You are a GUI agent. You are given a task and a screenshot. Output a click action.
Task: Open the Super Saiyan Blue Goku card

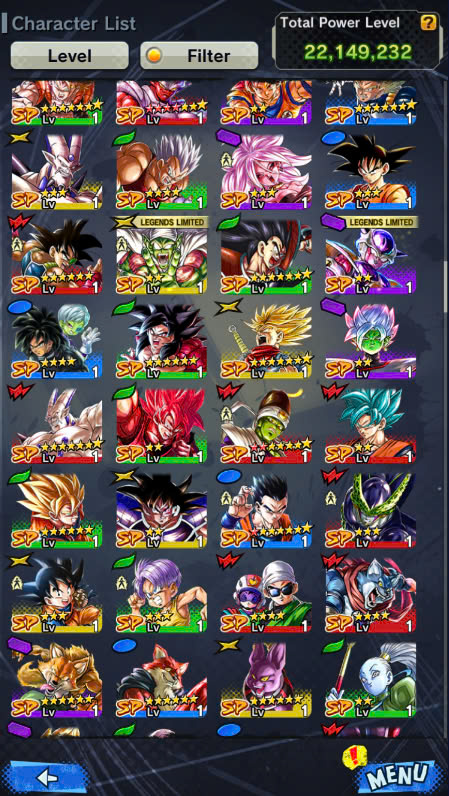[371, 426]
